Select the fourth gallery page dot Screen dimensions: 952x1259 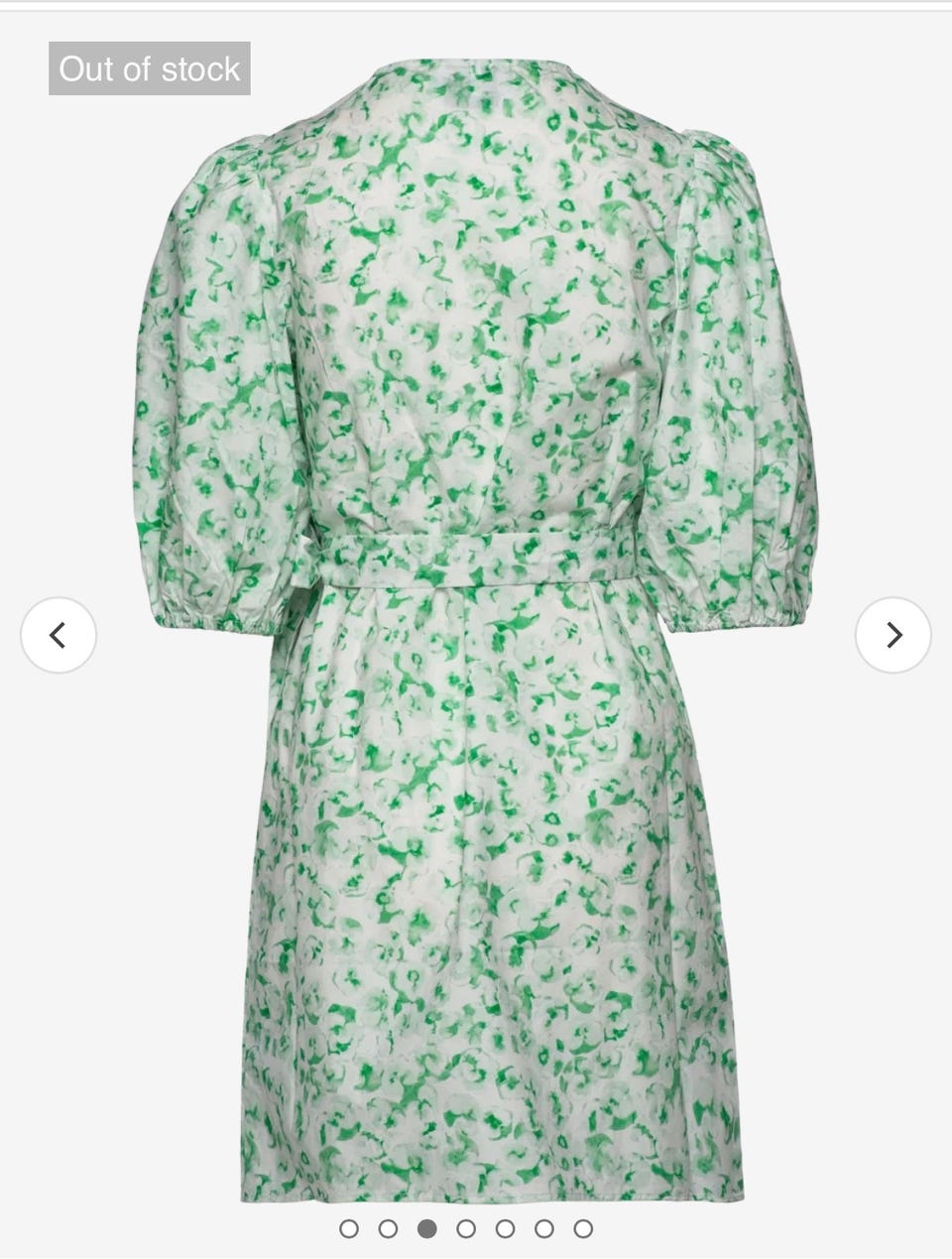(466, 1229)
